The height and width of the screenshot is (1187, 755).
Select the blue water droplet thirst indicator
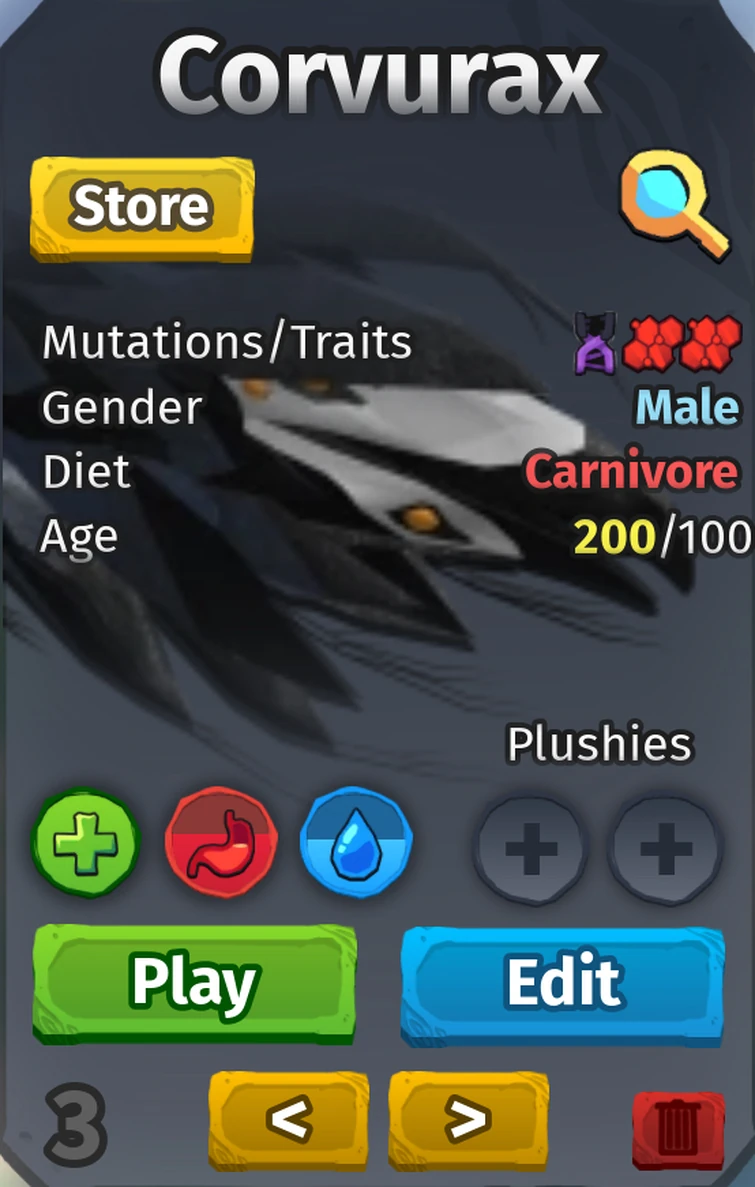tap(355, 845)
